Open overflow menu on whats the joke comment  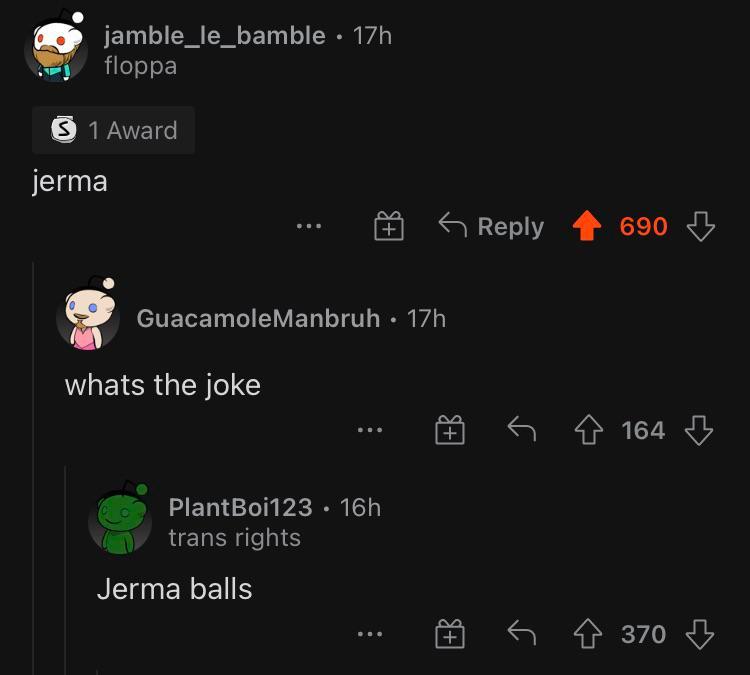(370, 431)
